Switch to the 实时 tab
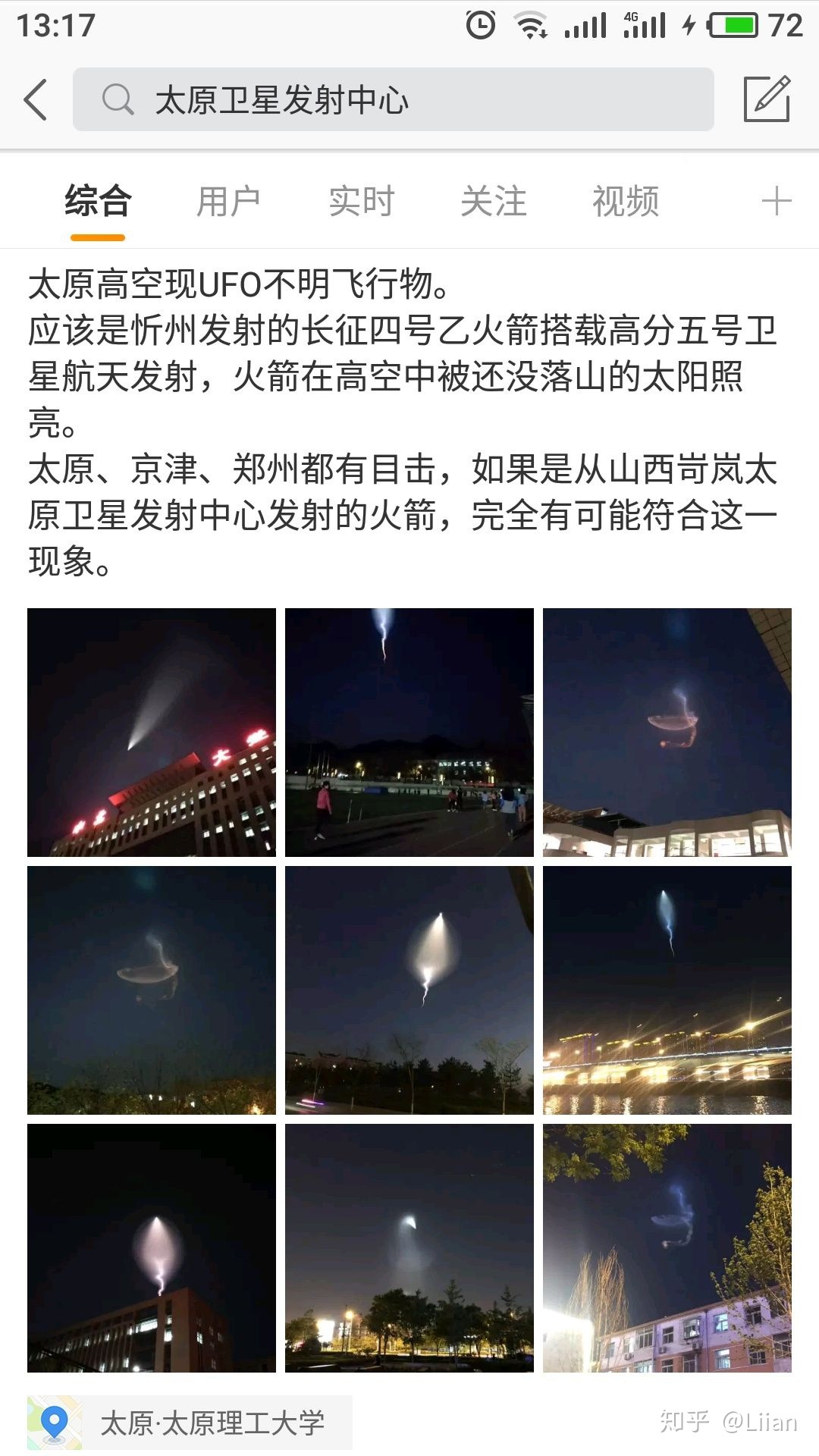 point(361,202)
